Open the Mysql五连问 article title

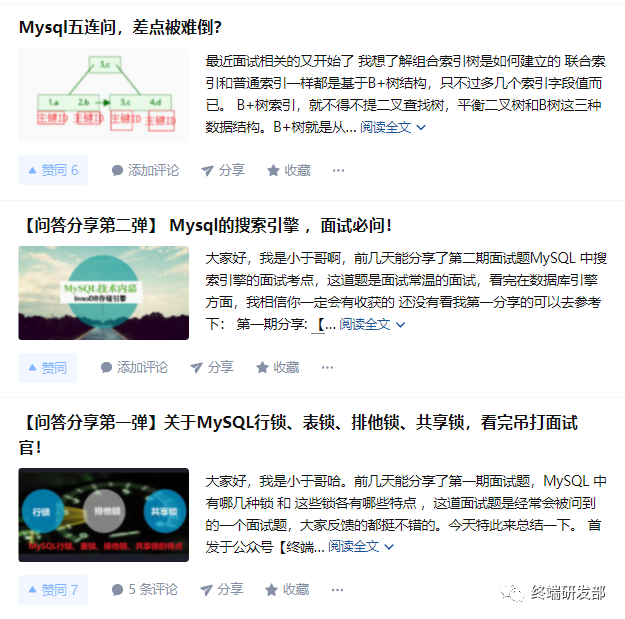click(x=121, y=27)
